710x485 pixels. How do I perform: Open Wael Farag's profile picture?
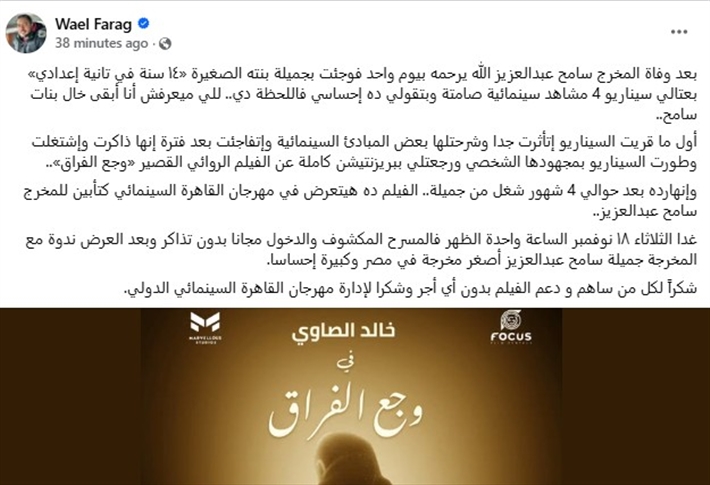pyautogui.click(x=26, y=32)
